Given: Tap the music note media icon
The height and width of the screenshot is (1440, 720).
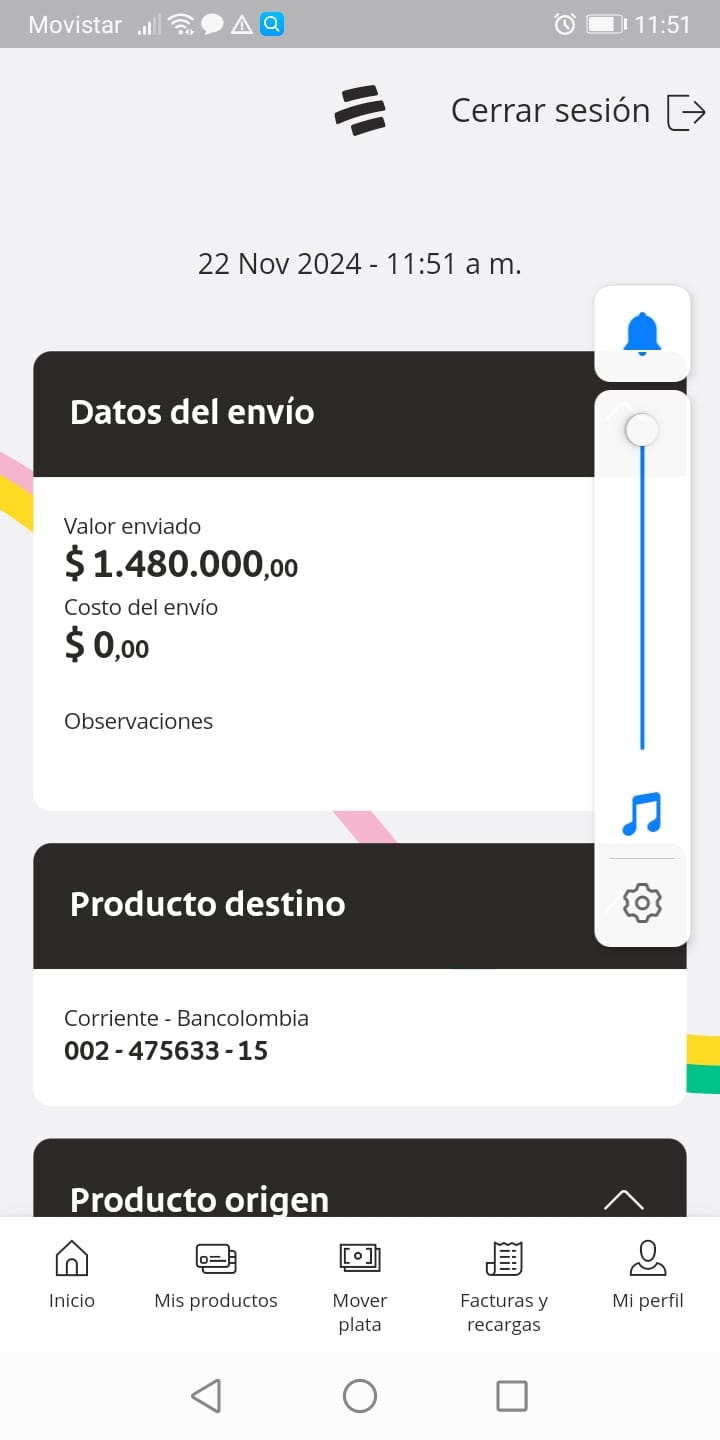Looking at the screenshot, I should 642,813.
